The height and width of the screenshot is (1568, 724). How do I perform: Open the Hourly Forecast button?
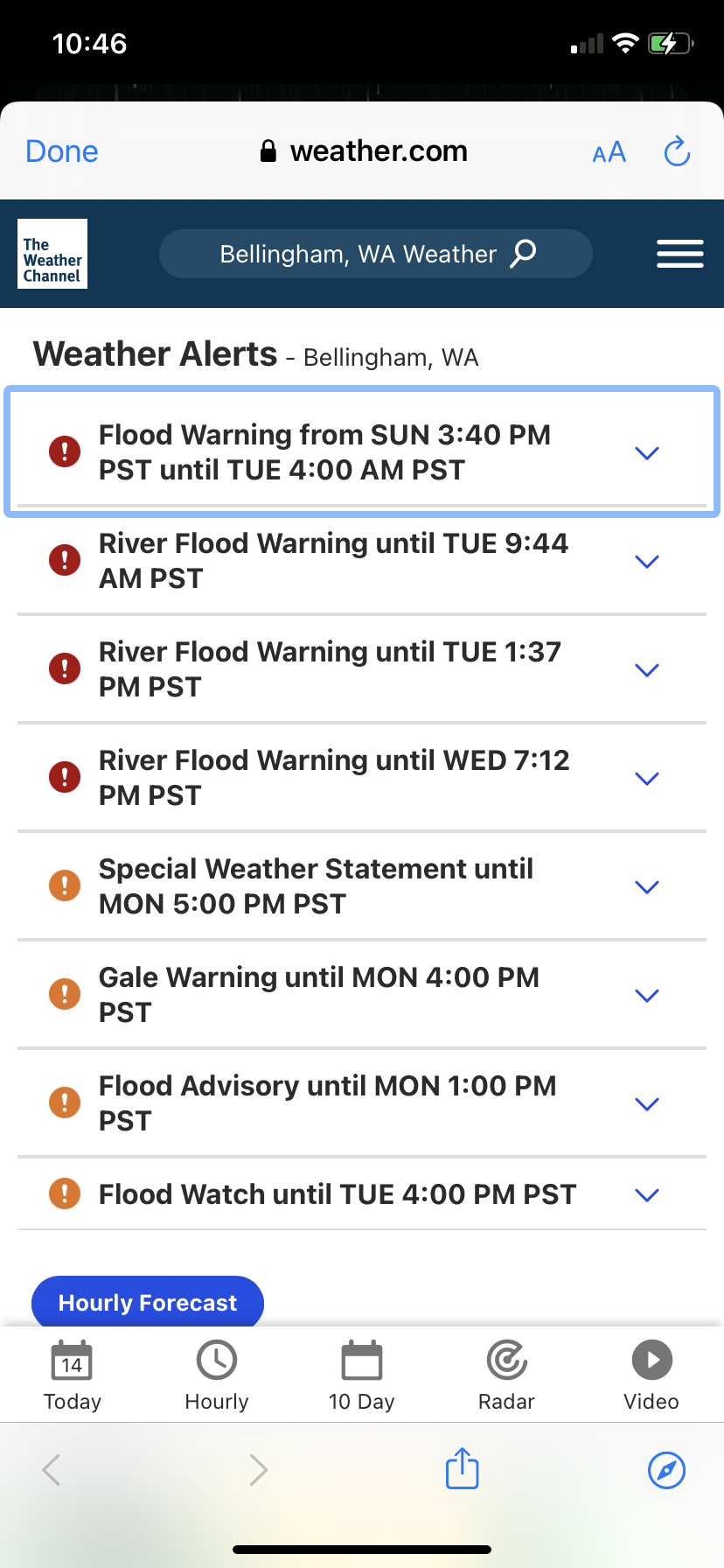[147, 1302]
